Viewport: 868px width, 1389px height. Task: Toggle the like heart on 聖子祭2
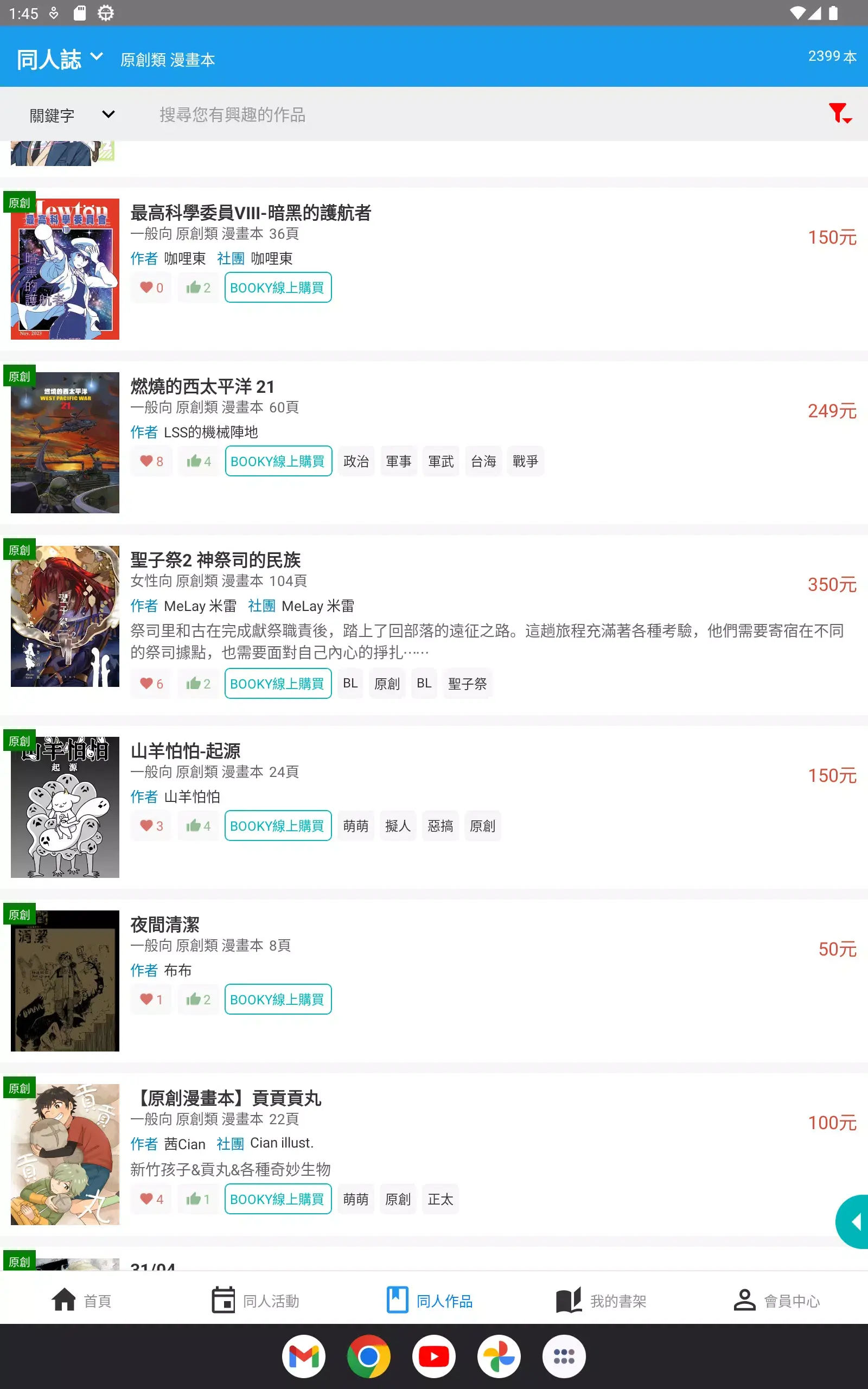click(146, 684)
